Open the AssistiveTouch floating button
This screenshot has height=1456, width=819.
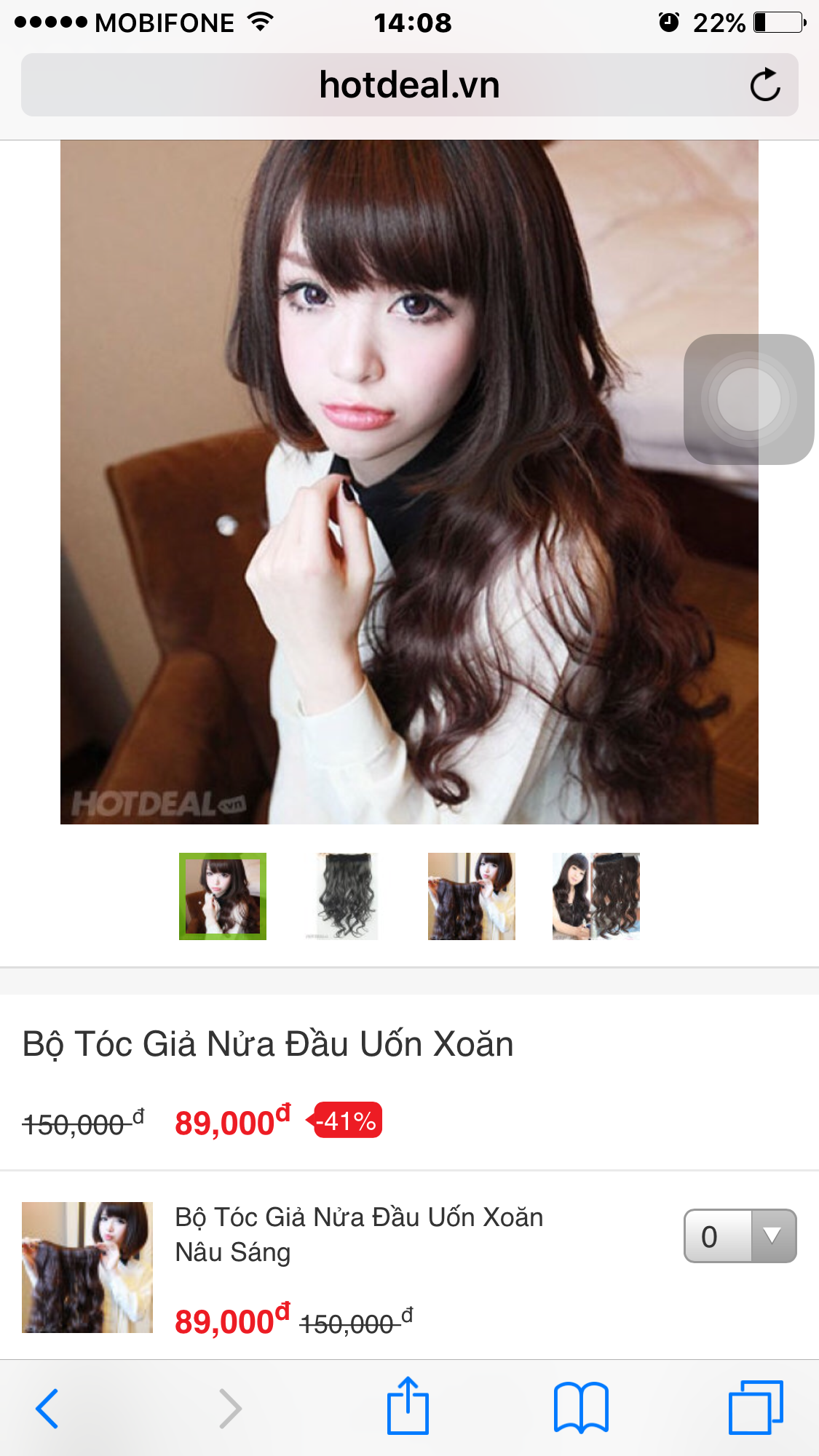[748, 399]
